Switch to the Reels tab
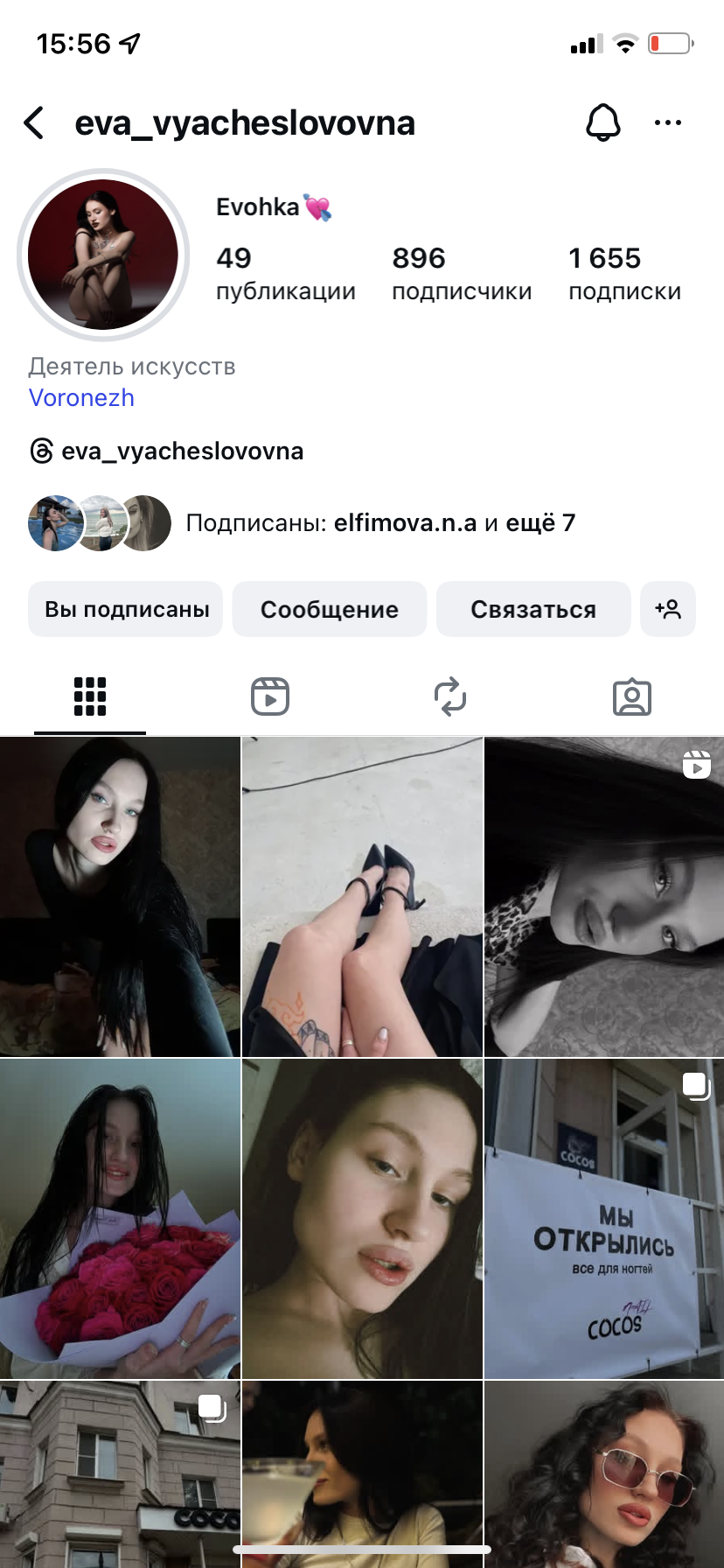 click(270, 697)
